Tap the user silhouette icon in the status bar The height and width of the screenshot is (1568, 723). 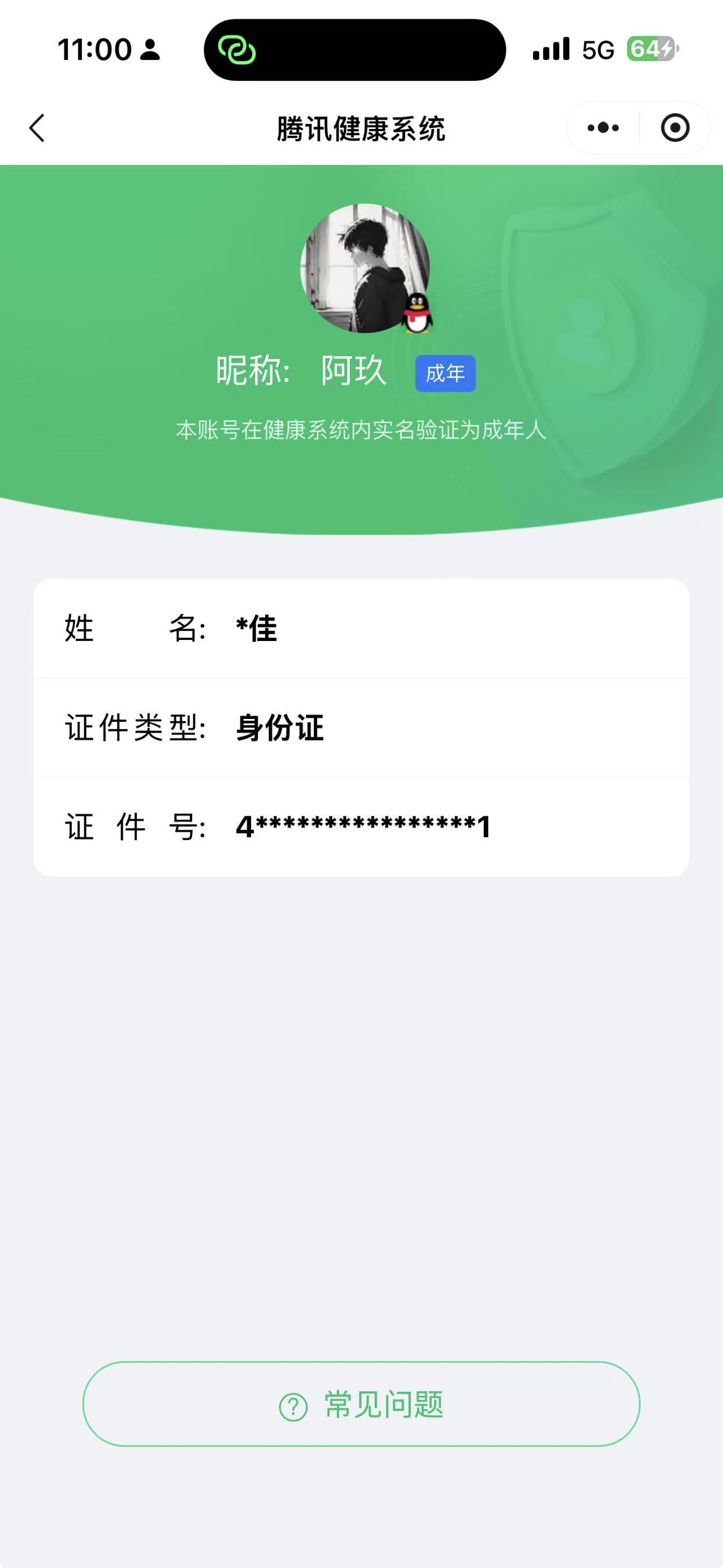pyautogui.click(x=149, y=50)
